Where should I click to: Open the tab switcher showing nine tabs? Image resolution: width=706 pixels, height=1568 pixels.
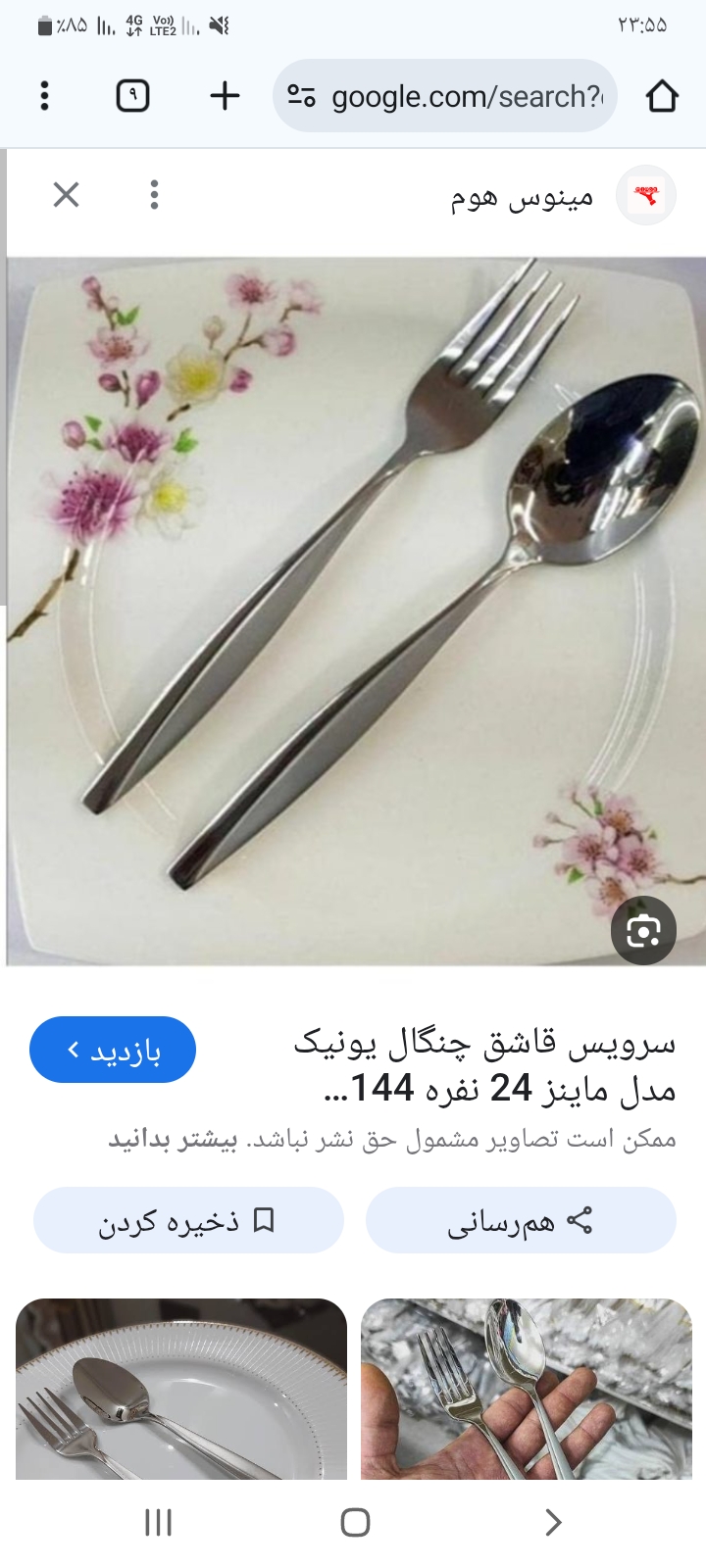point(132,96)
